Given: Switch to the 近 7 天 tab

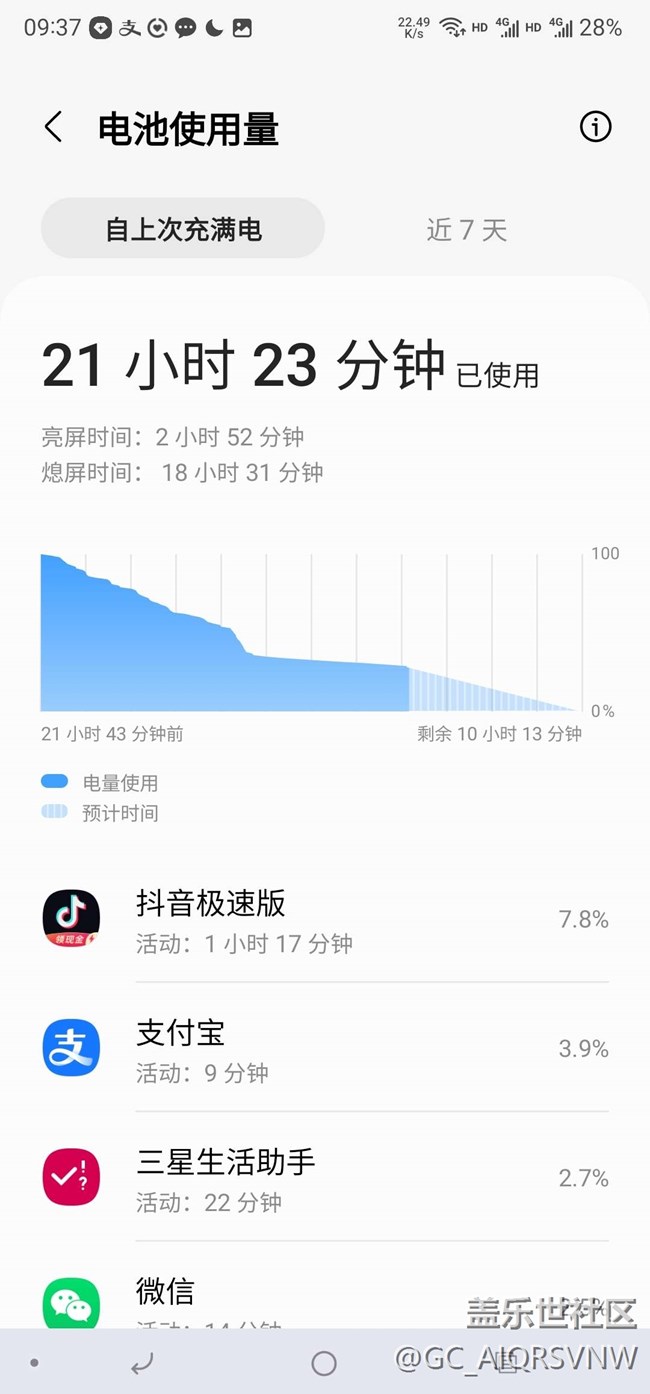Looking at the screenshot, I should click(467, 229).
